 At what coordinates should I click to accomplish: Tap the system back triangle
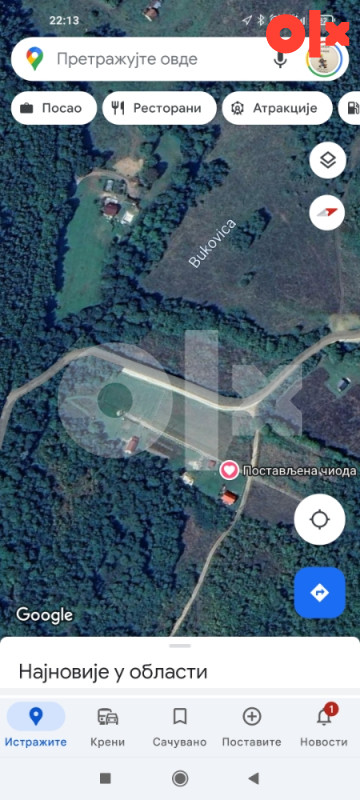click(253, 778)
